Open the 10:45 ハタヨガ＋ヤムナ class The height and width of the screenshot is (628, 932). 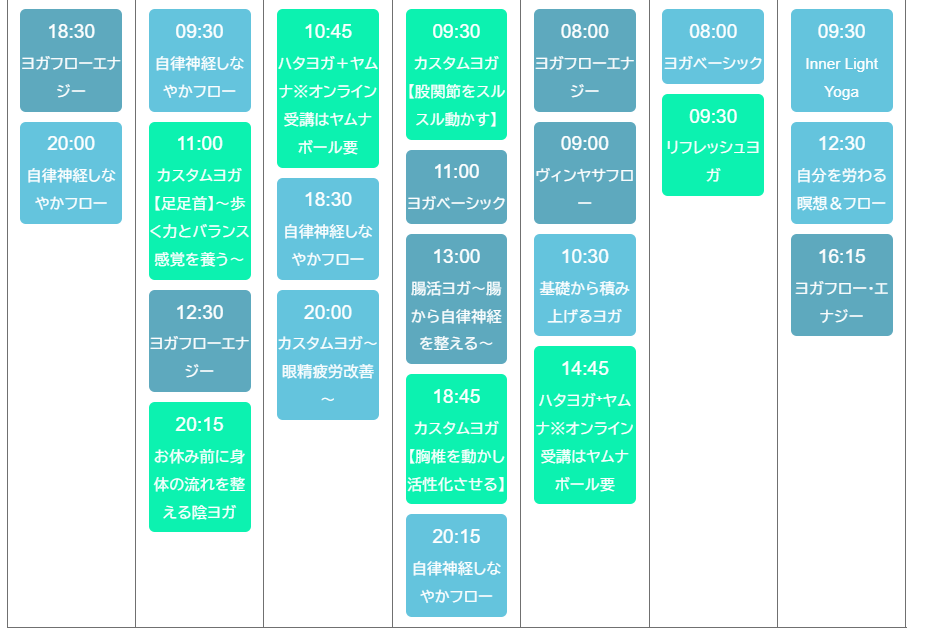[328, 89]
